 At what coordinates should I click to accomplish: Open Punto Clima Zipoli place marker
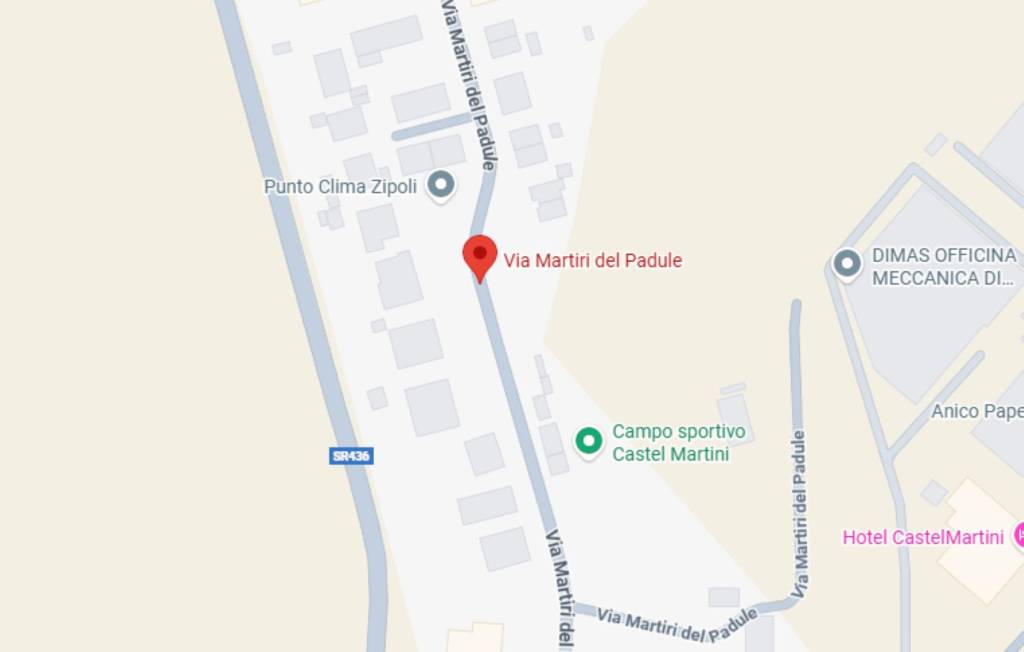point(440,185)
